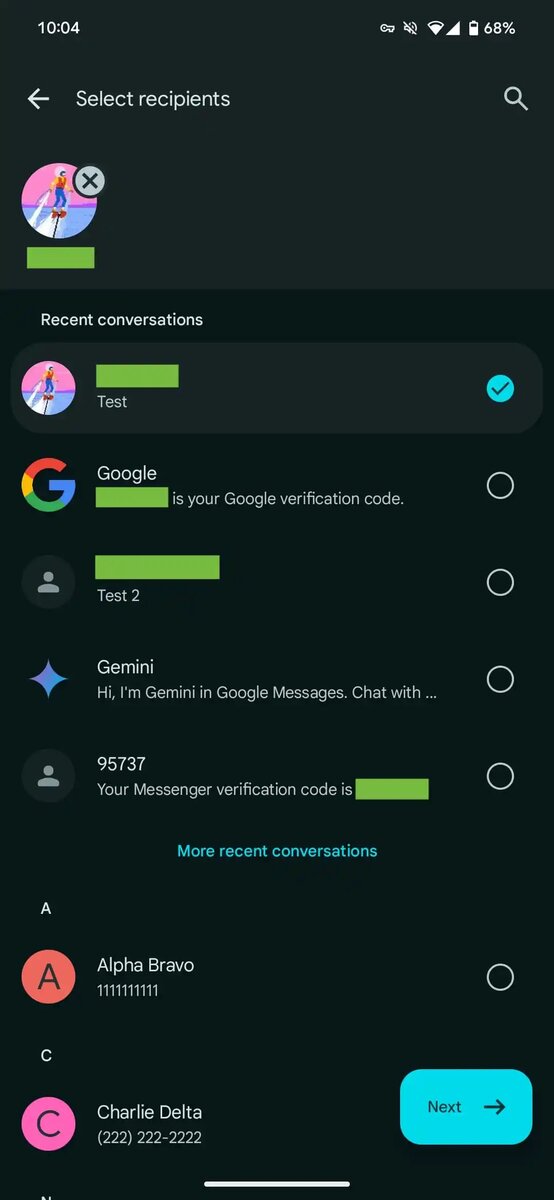This screenshot has width=554, height=1200.
Task: Tap the Next button
Action: tap(466, 1107)
